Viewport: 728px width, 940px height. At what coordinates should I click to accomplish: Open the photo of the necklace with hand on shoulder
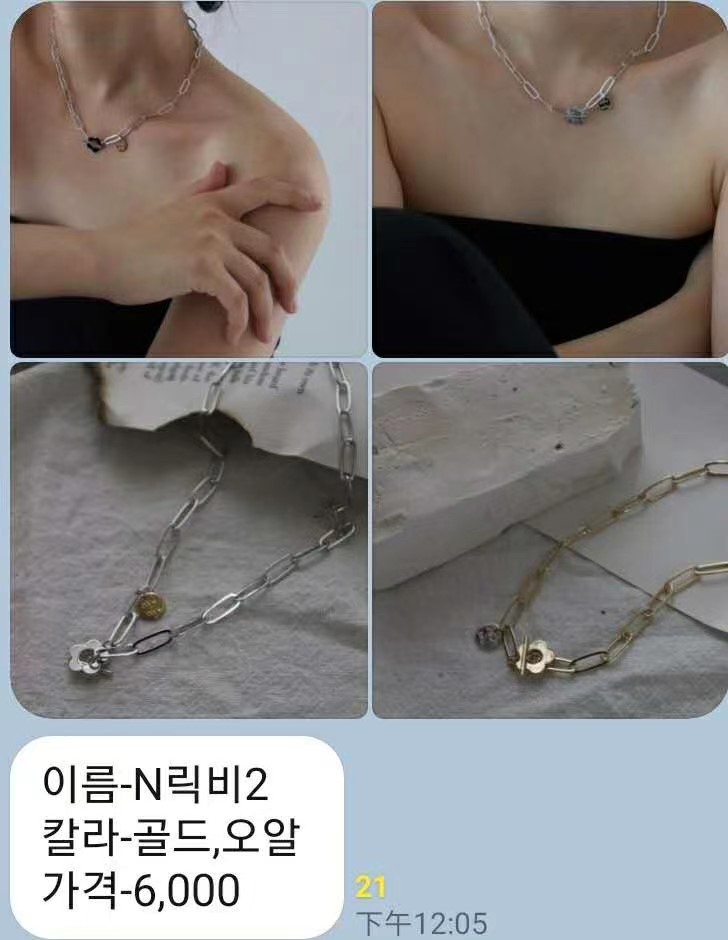point(189,180)
